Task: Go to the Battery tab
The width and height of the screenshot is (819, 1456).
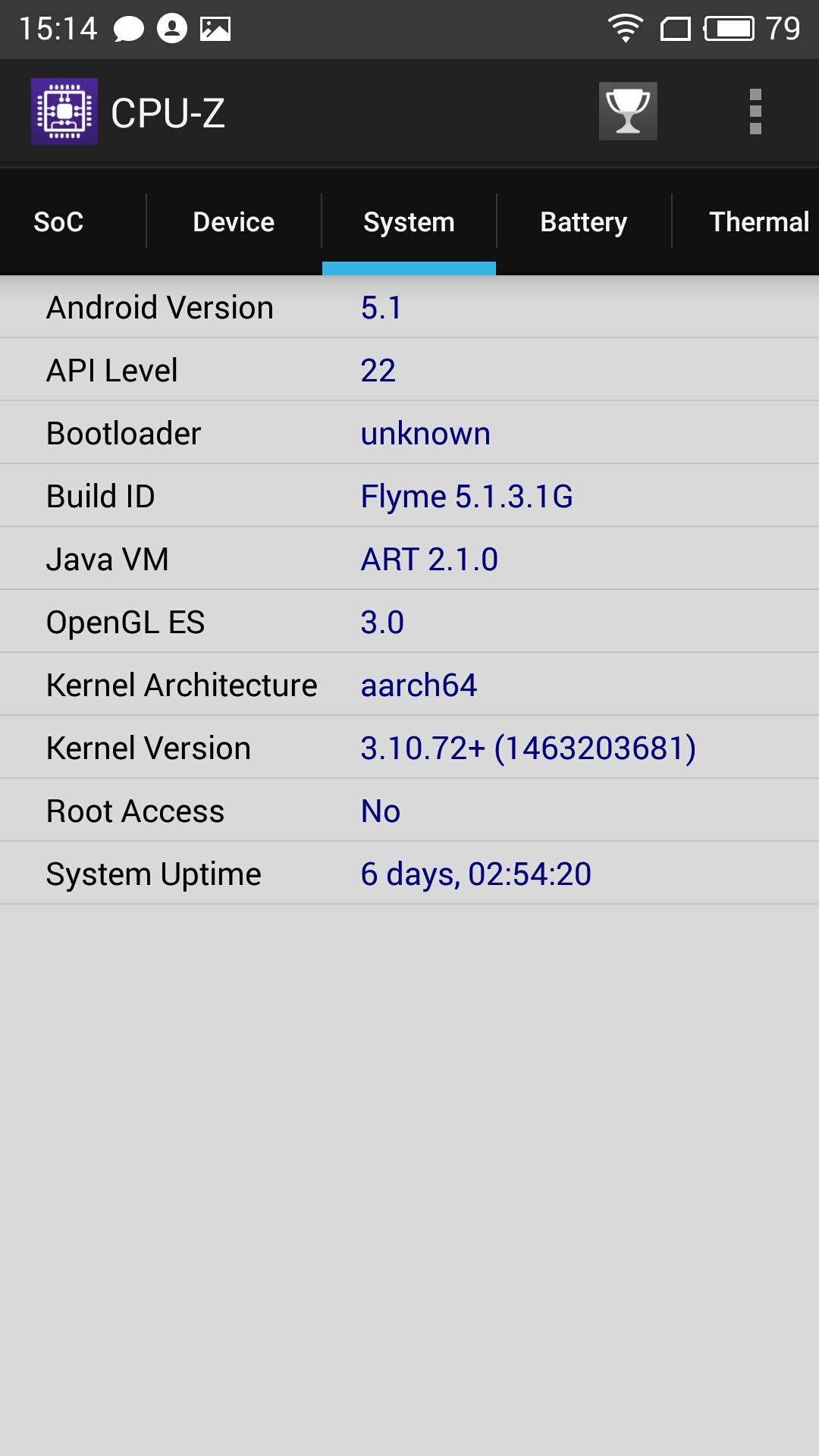Action: pos(584,222)
